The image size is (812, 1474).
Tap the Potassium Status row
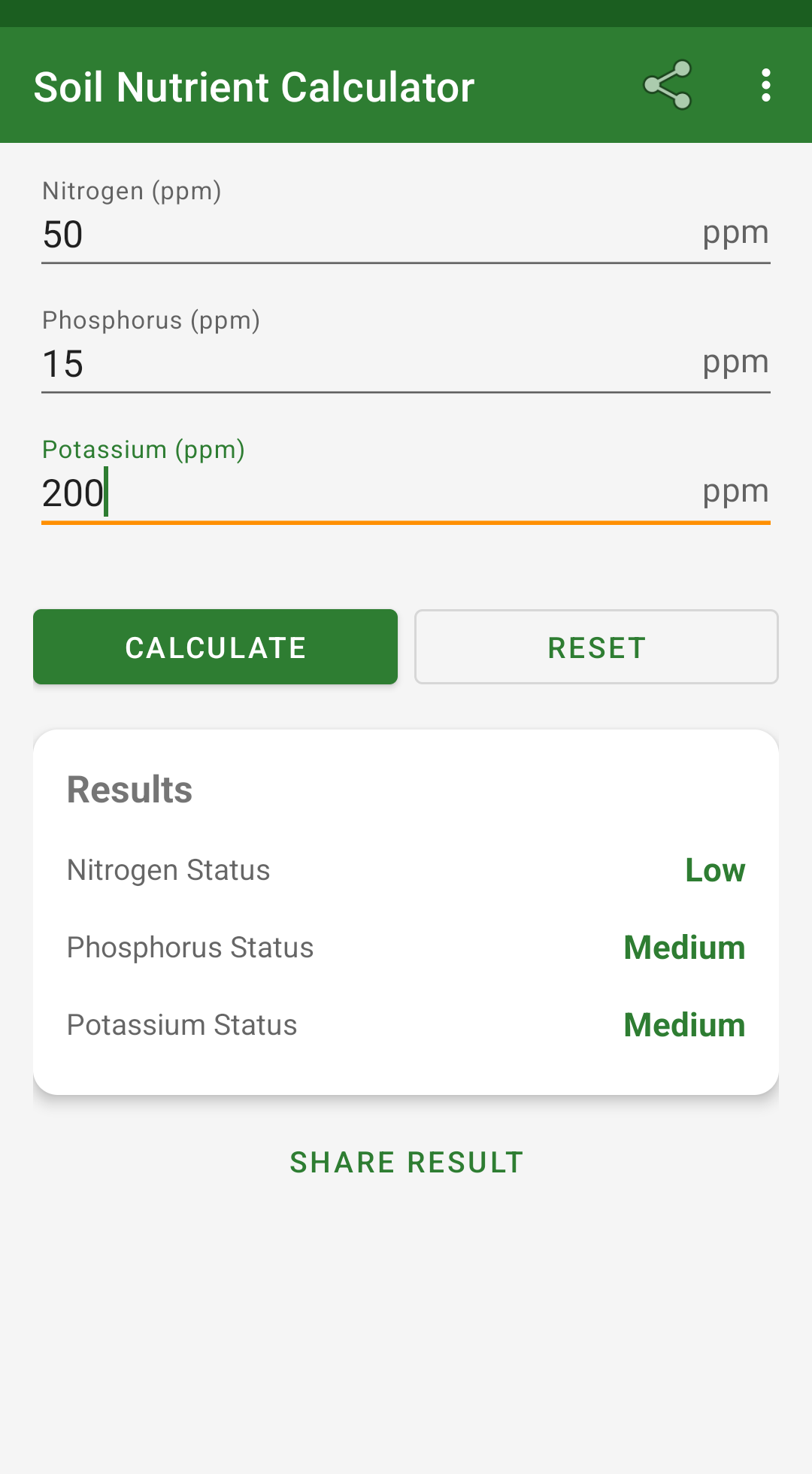[x=181, y=1024]
